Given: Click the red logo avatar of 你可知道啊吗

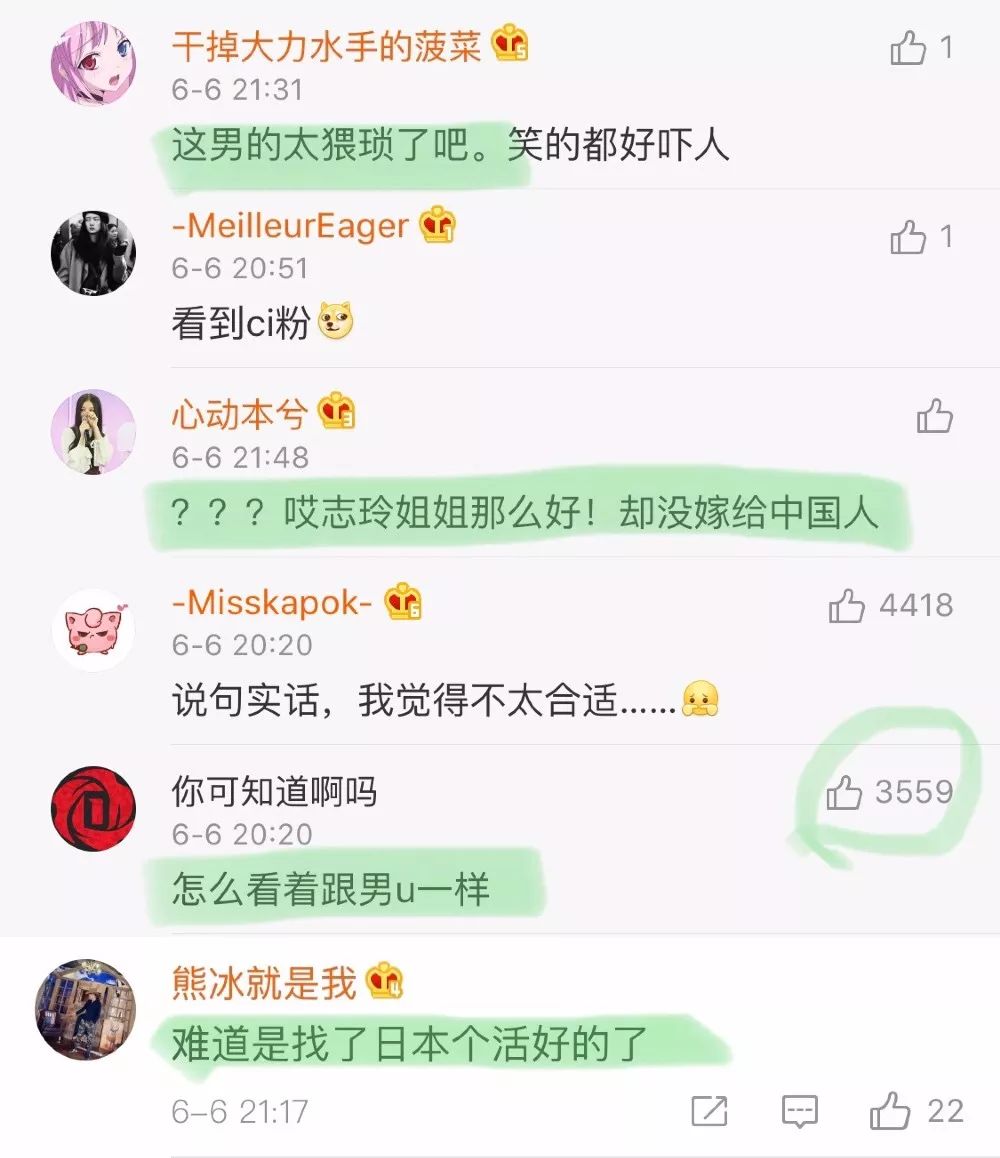Looking at the screenshot, I should pos(93,808).
